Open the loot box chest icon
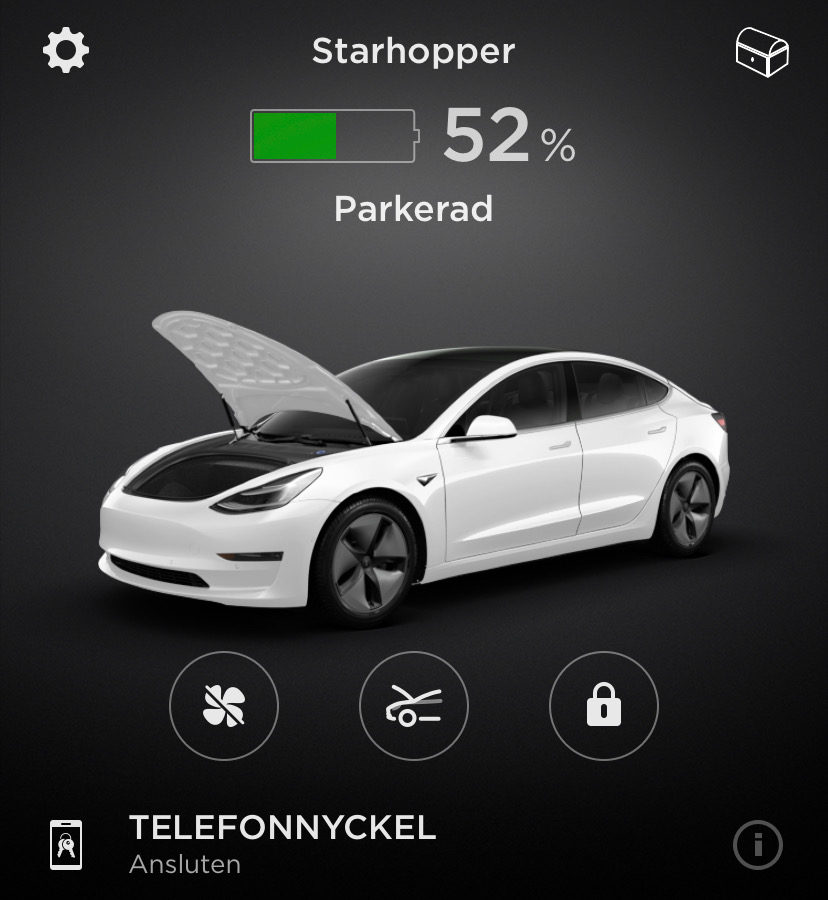Image resolution: width=828 pixels, height=900 pixels. [x=762, y=51]
